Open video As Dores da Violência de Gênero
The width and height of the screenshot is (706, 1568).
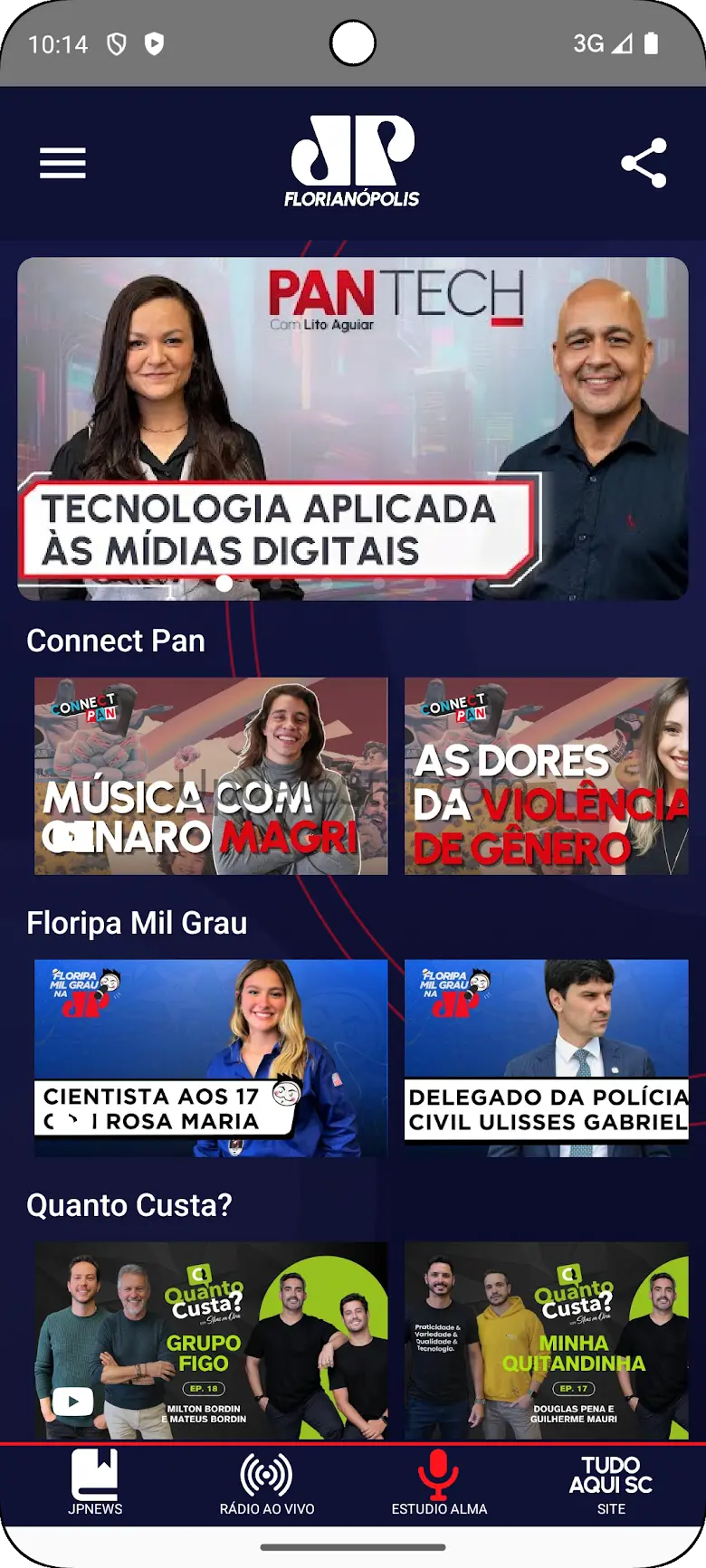pyautogui.click(x=546, y=776)
